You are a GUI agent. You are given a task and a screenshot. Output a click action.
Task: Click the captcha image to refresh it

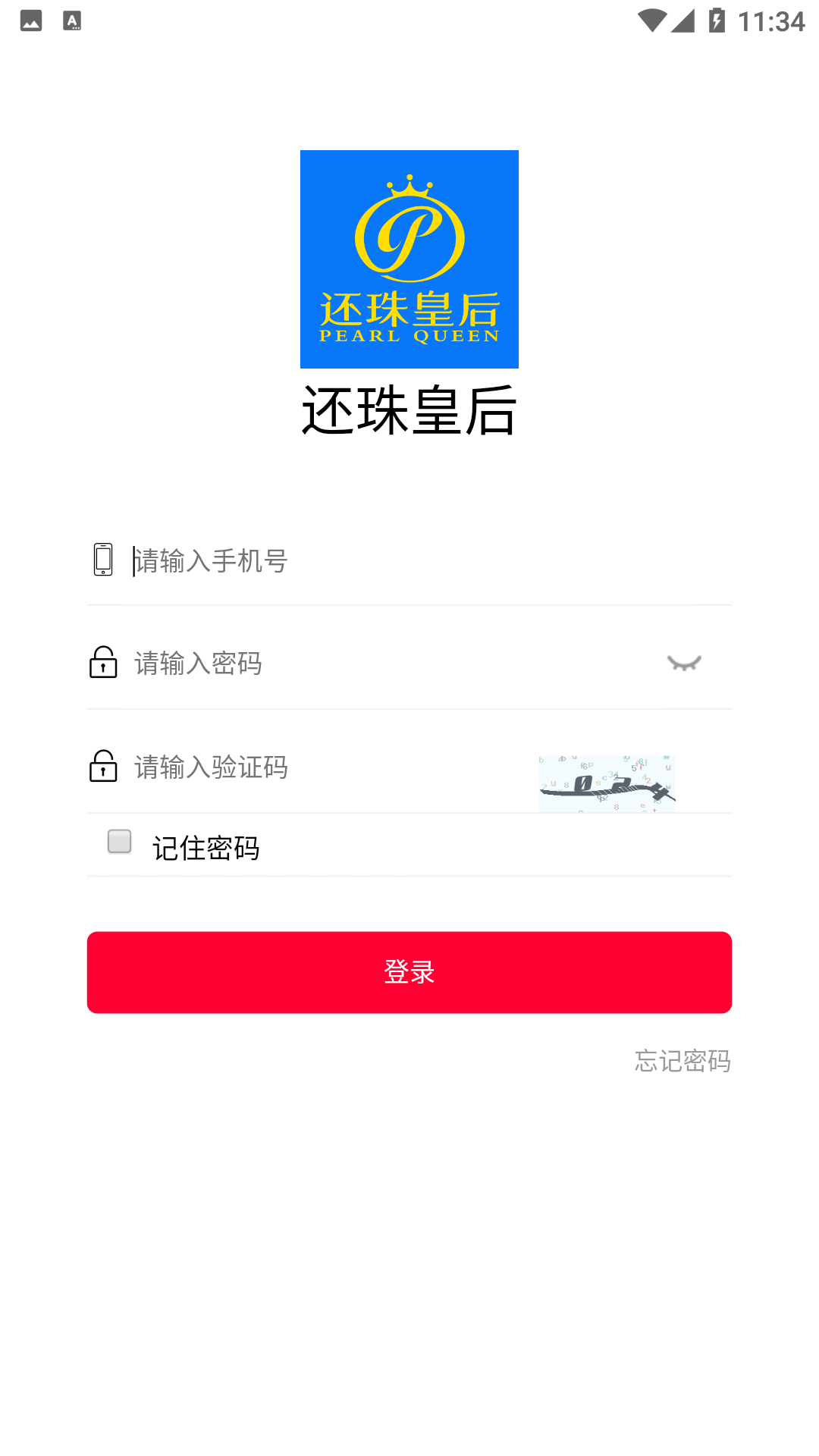606,783
